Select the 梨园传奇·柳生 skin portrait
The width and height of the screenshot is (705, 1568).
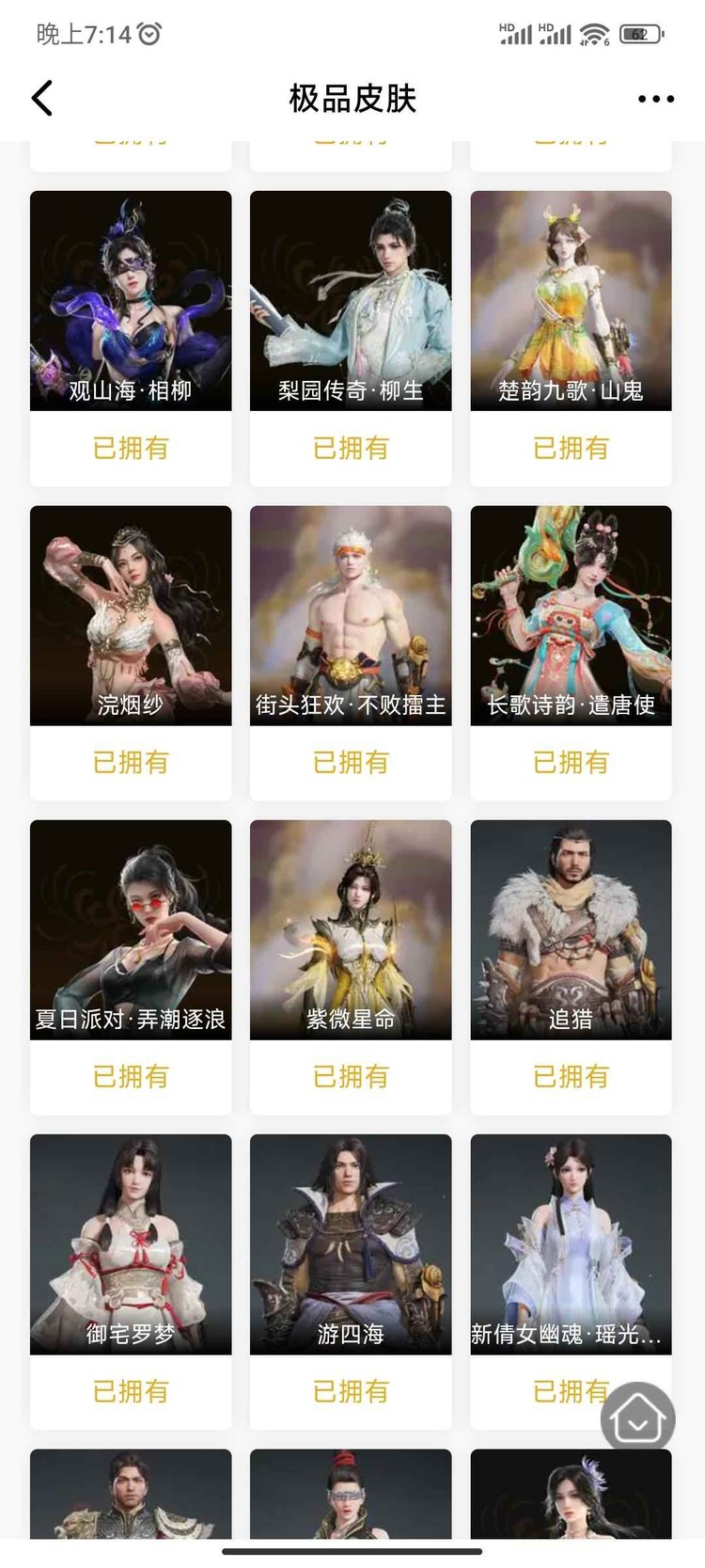point(350,299)
